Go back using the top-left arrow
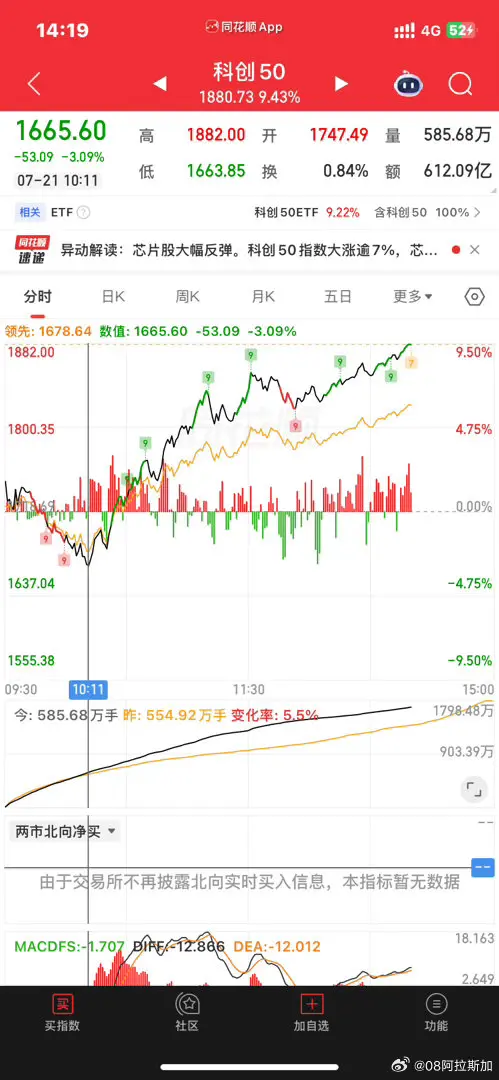 pos(34,84)
